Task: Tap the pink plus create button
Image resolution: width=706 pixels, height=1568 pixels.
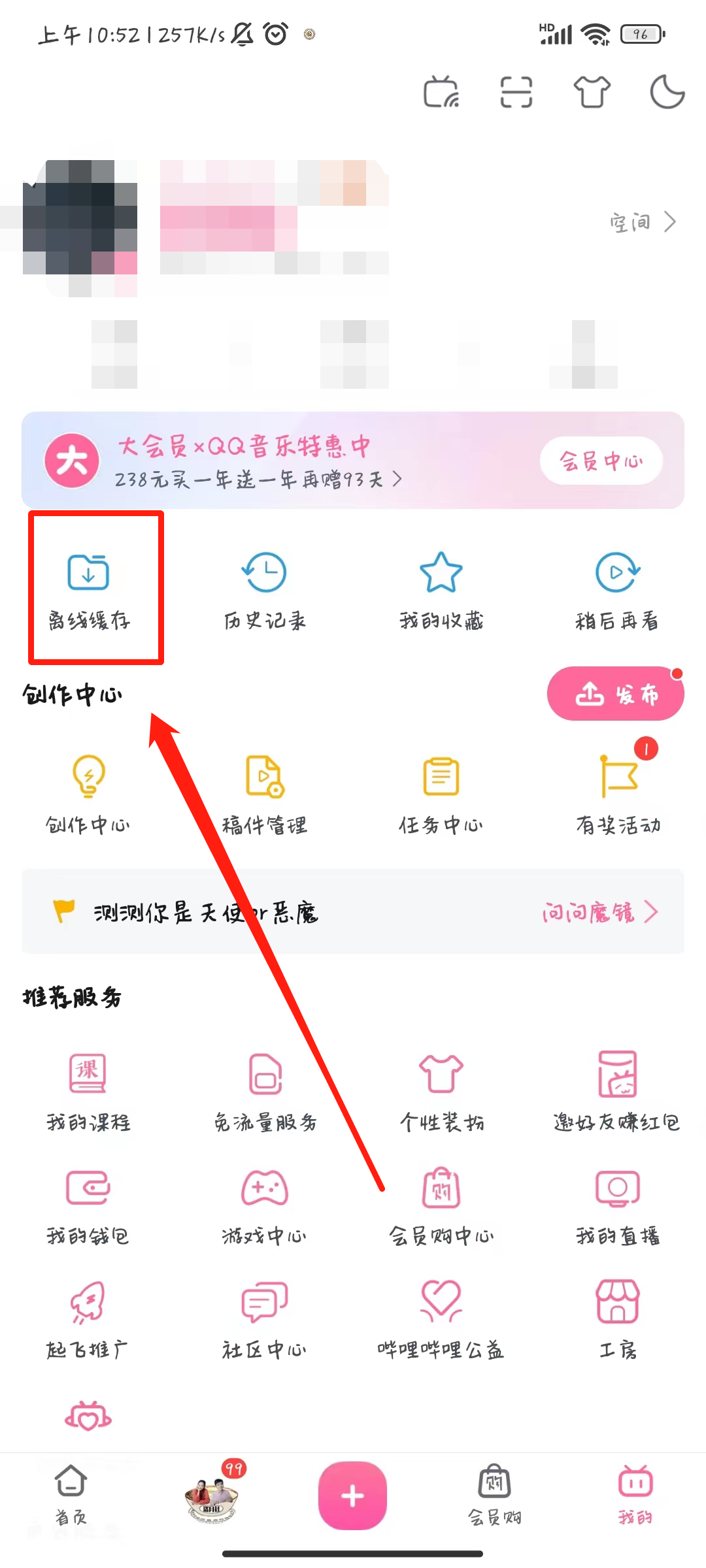Action: point(352,1496)
